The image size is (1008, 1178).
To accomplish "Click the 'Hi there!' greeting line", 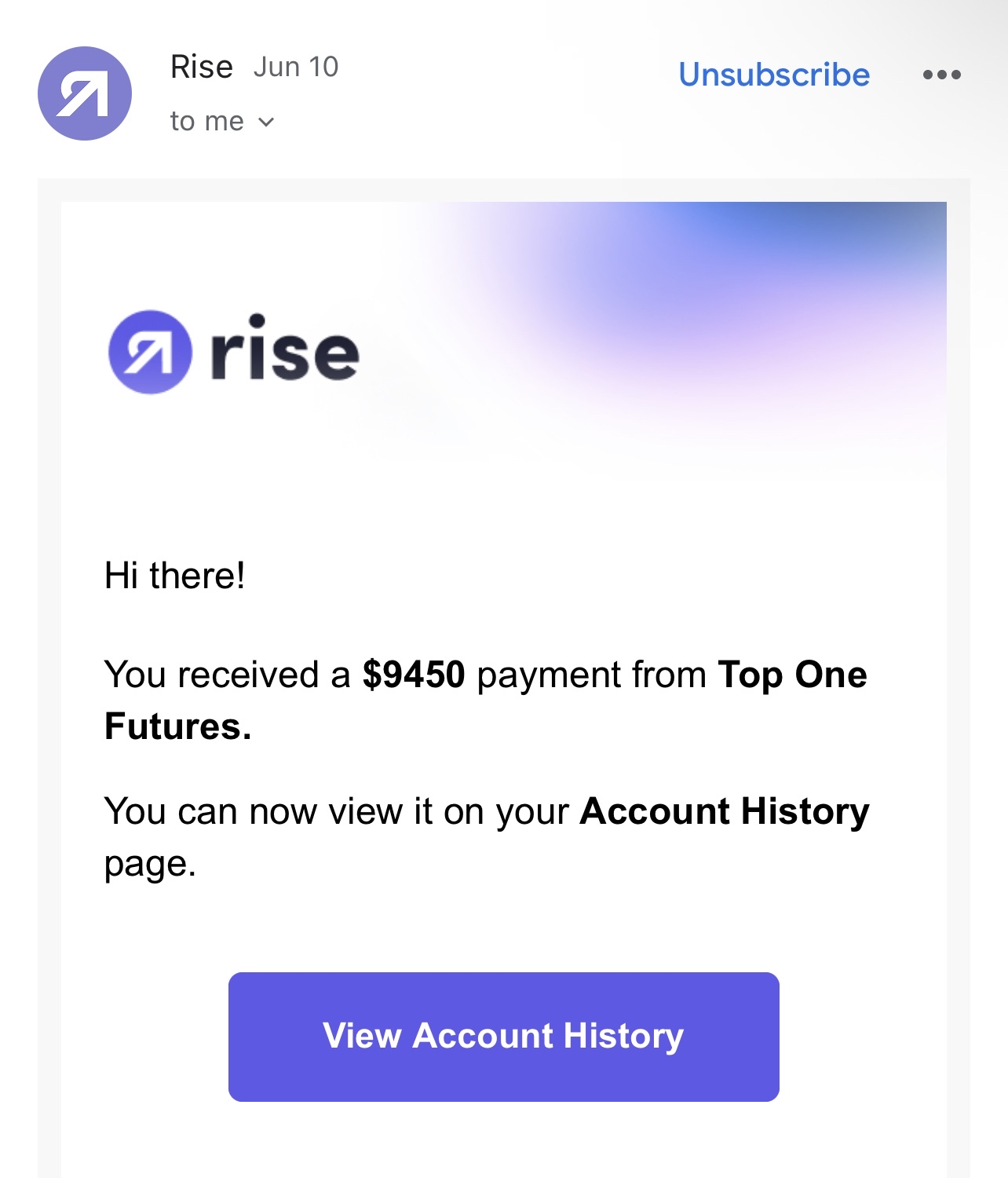I will (x=174, y=573).
